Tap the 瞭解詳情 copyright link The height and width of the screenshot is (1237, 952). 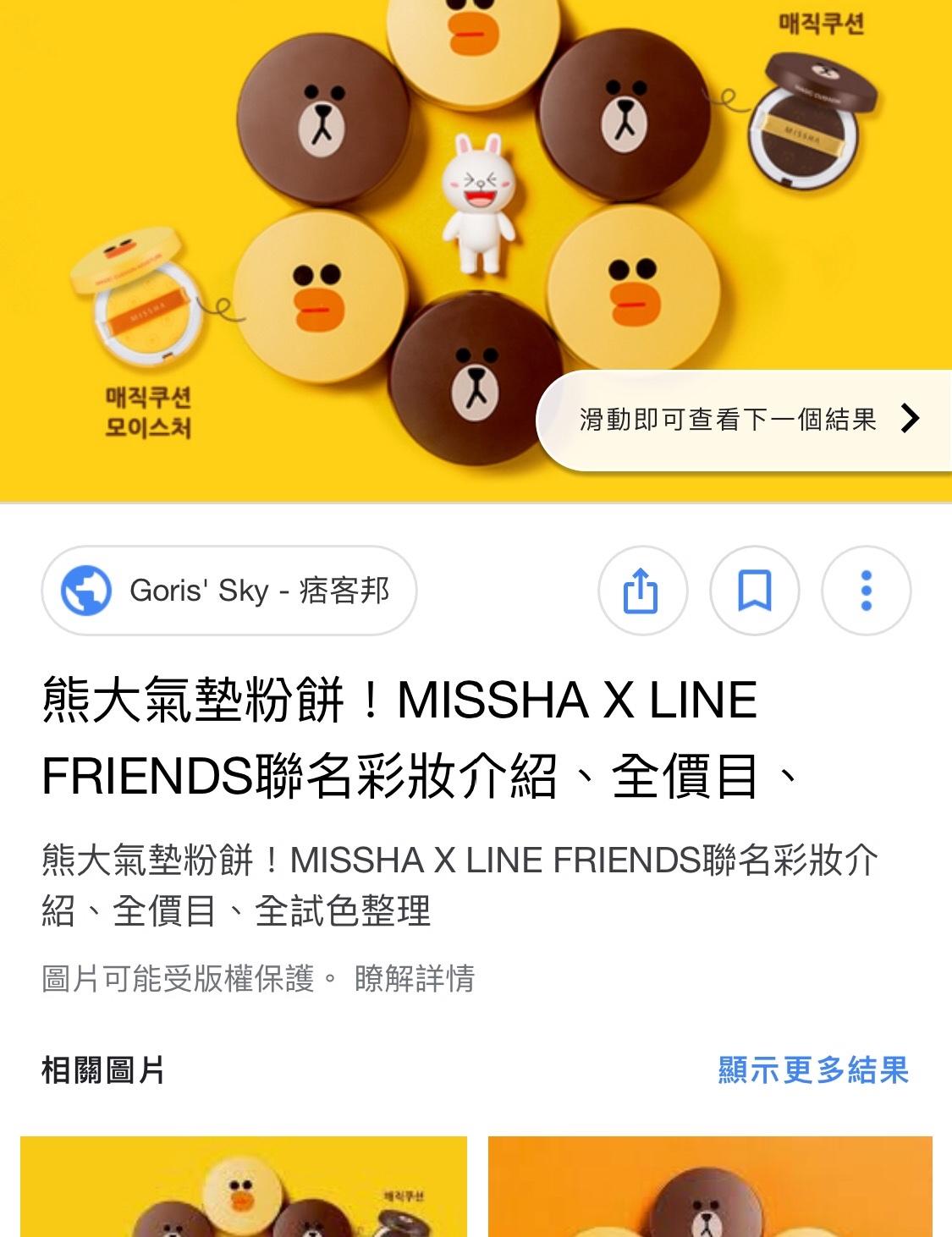[x=414, y=979]
